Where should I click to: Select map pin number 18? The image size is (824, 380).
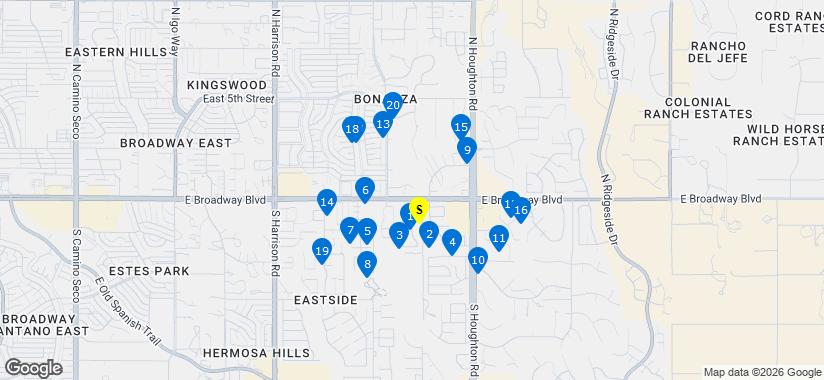pos(354,129)
